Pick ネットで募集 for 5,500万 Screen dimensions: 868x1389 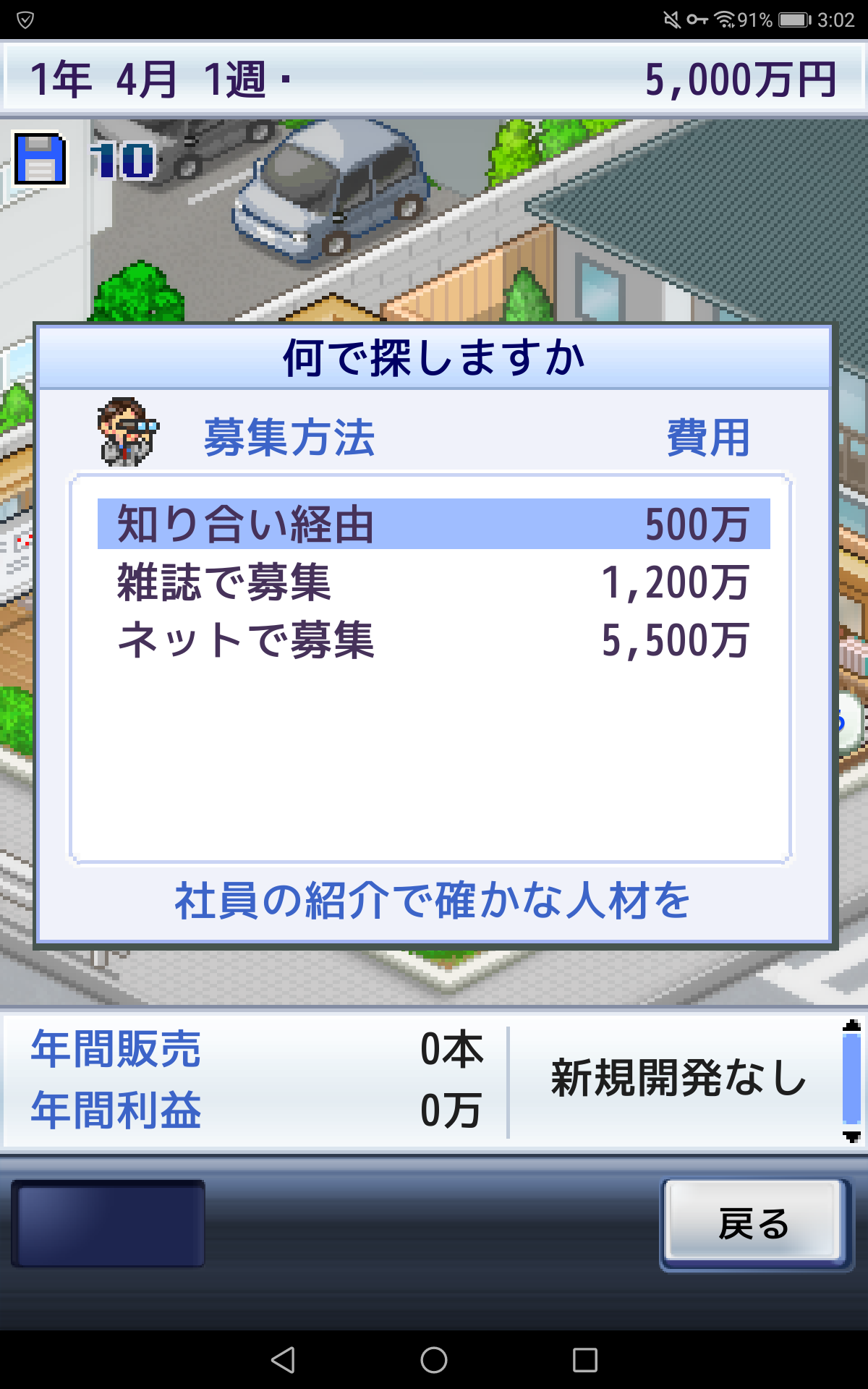pos(433,640)
